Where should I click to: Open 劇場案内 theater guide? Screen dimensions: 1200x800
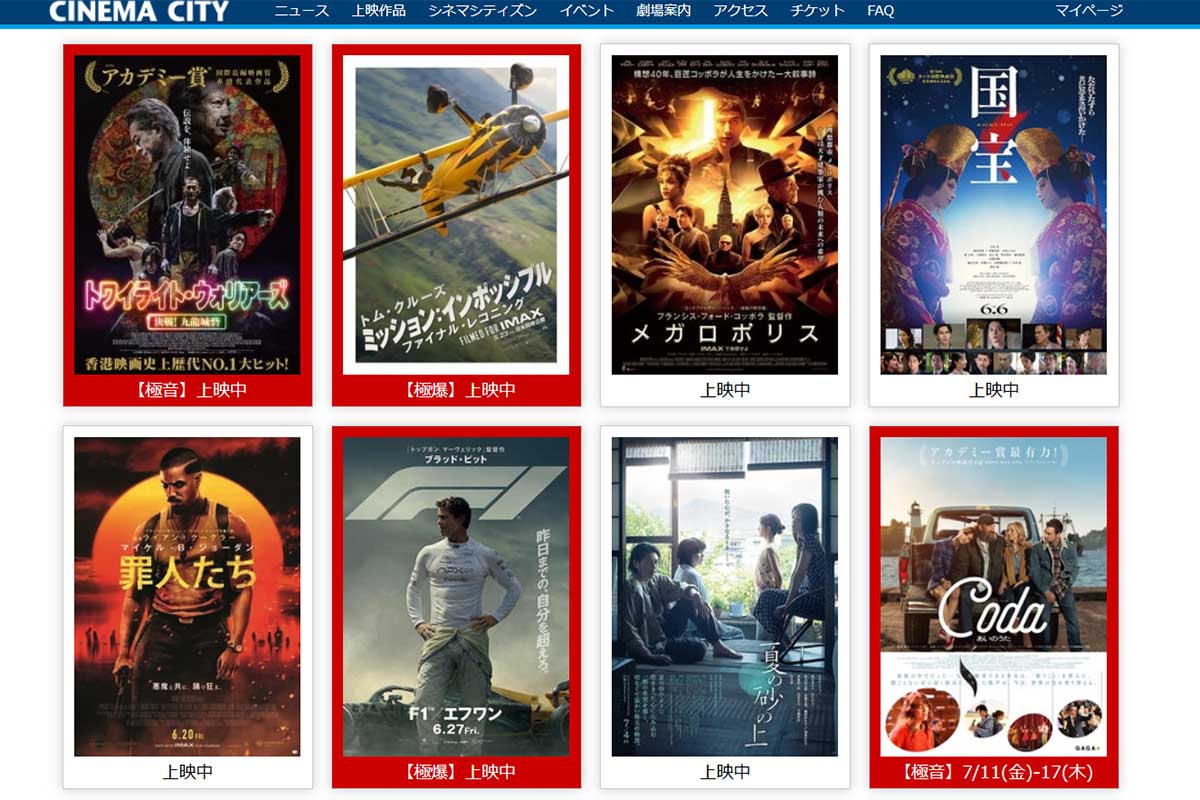pyautogui.click(x=663, y=11)
